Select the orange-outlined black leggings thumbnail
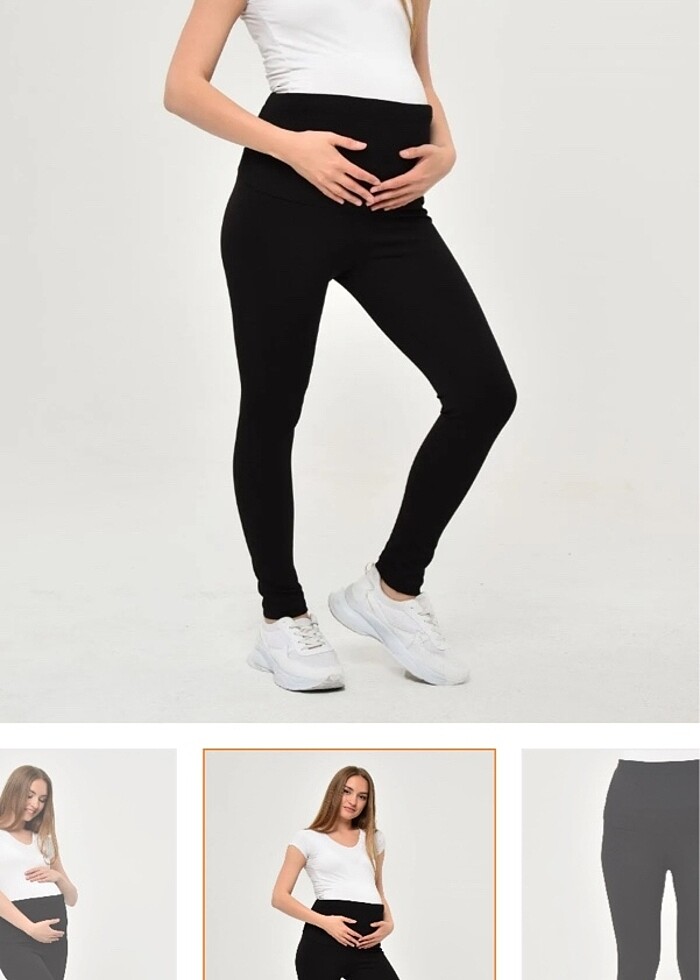Image resolution: width=700 pixels, height=980 pixels. pos(350,865)
